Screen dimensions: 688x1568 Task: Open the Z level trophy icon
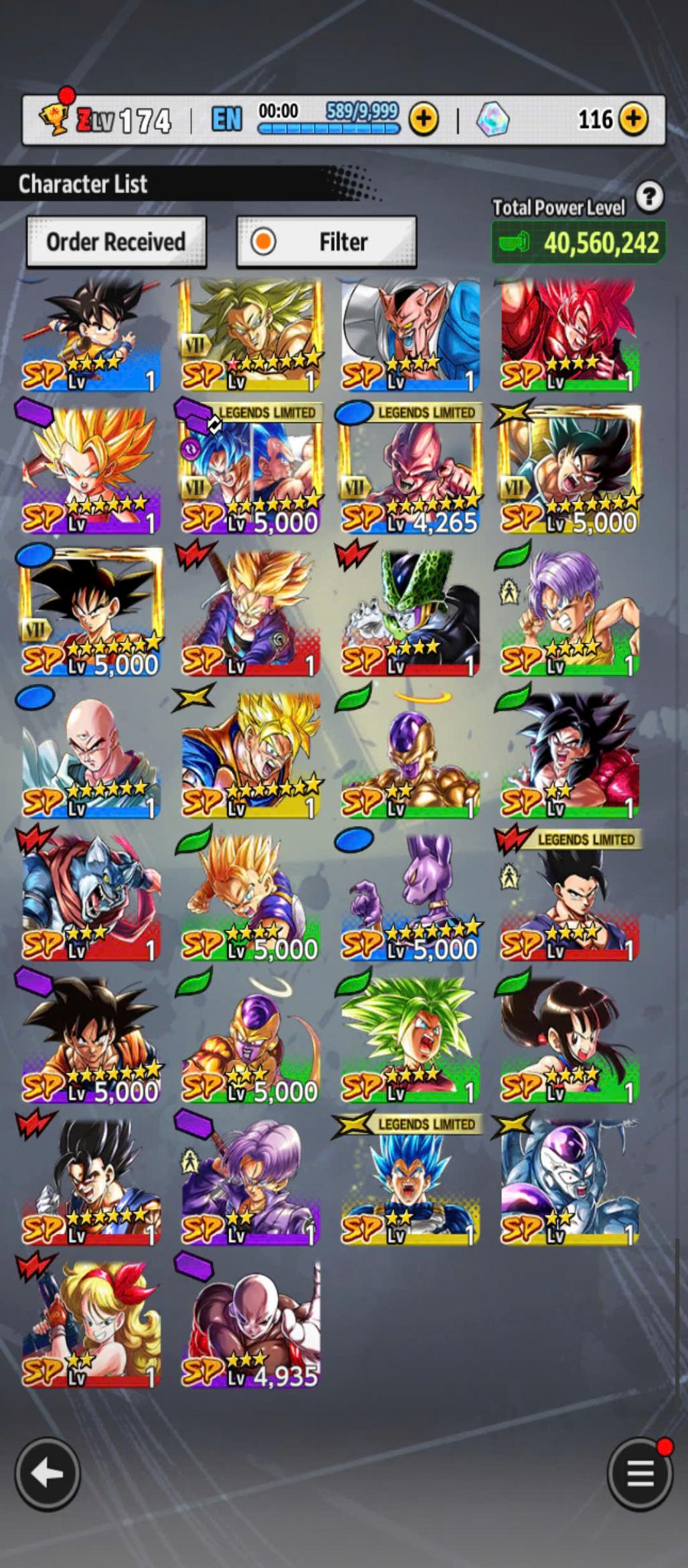(x=54, y=119)
